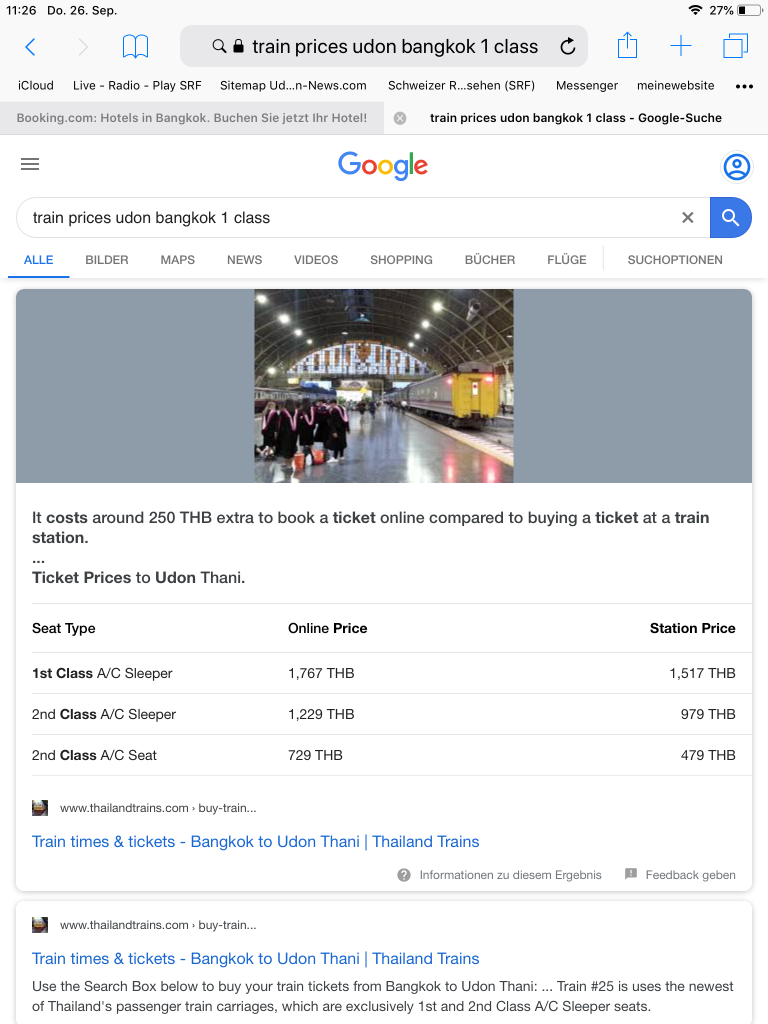Viewport: 768px width, 1024px height.
Task: Open the Thailand Trains link in featured snippet
Action: [255, 842]
